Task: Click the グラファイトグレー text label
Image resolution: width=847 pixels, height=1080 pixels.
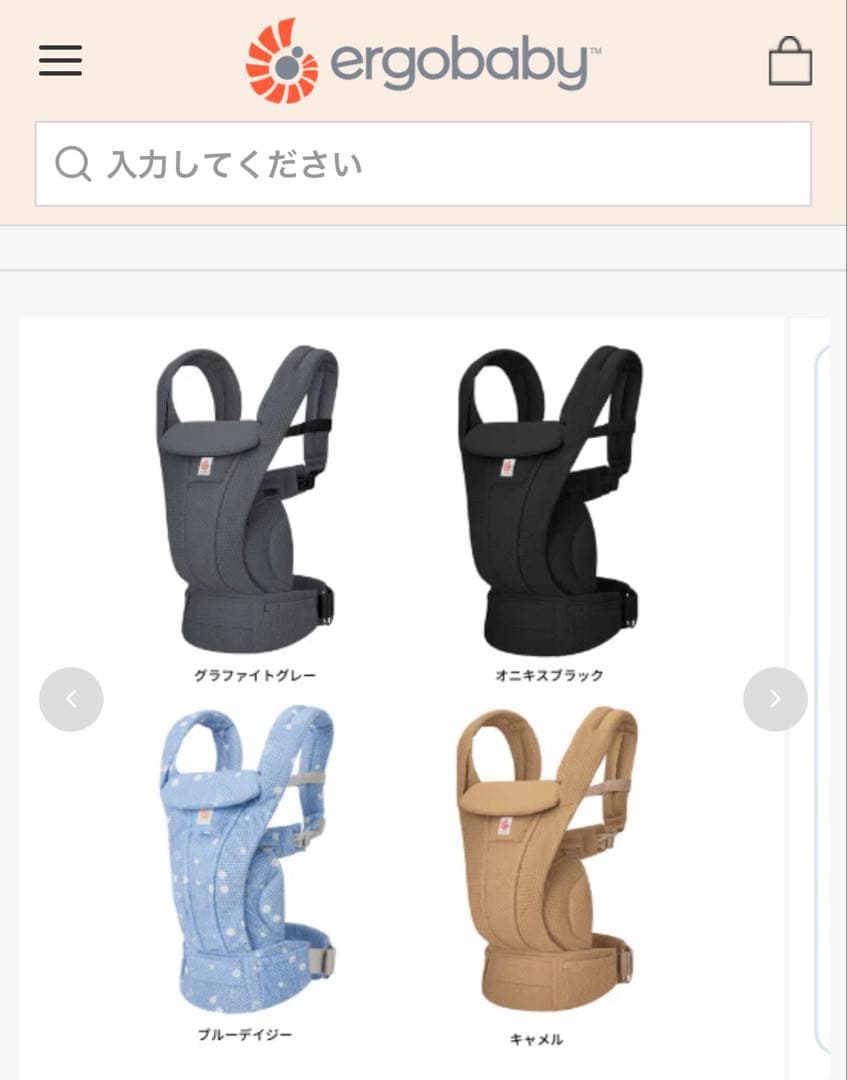Action: click(253, 674)
